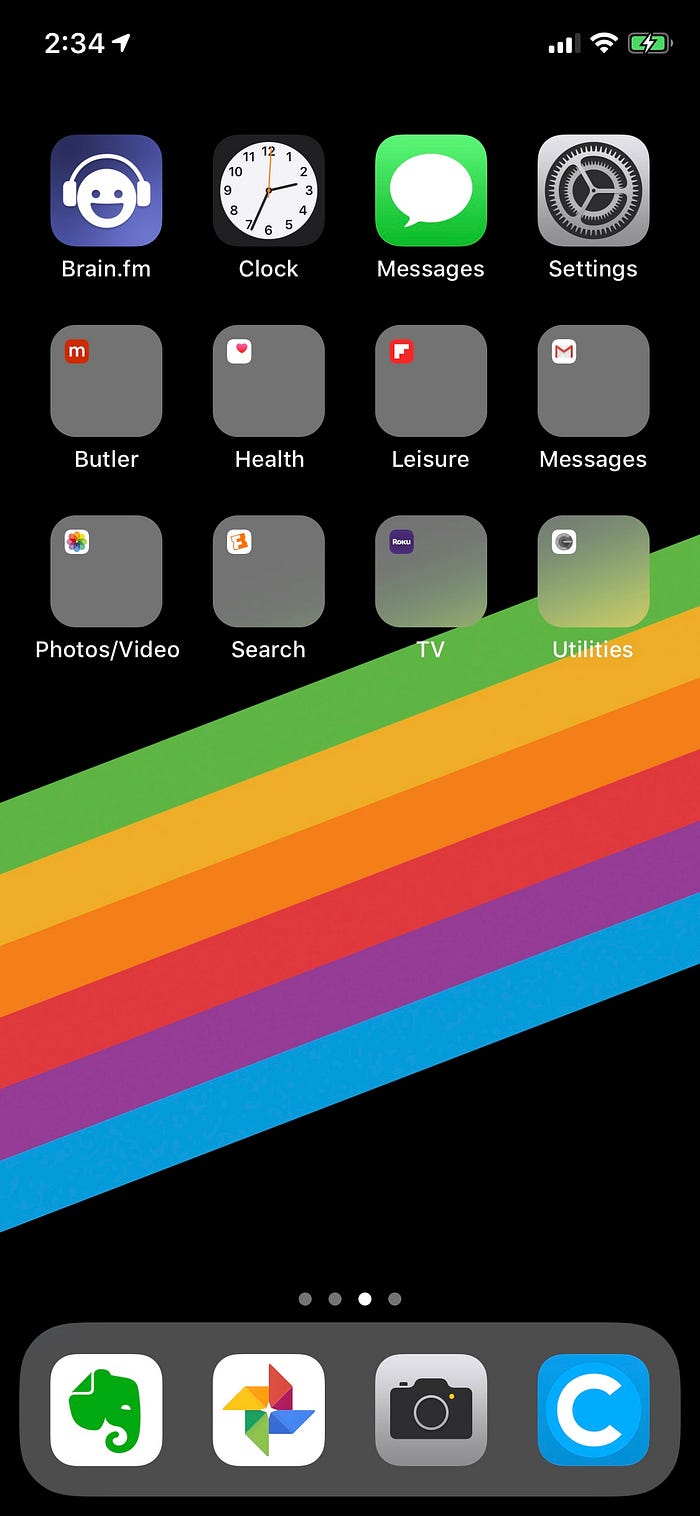The height and width of the screenshot is (1516, 700).
Task: Tap the home screen page dots
Action: 350,1299
